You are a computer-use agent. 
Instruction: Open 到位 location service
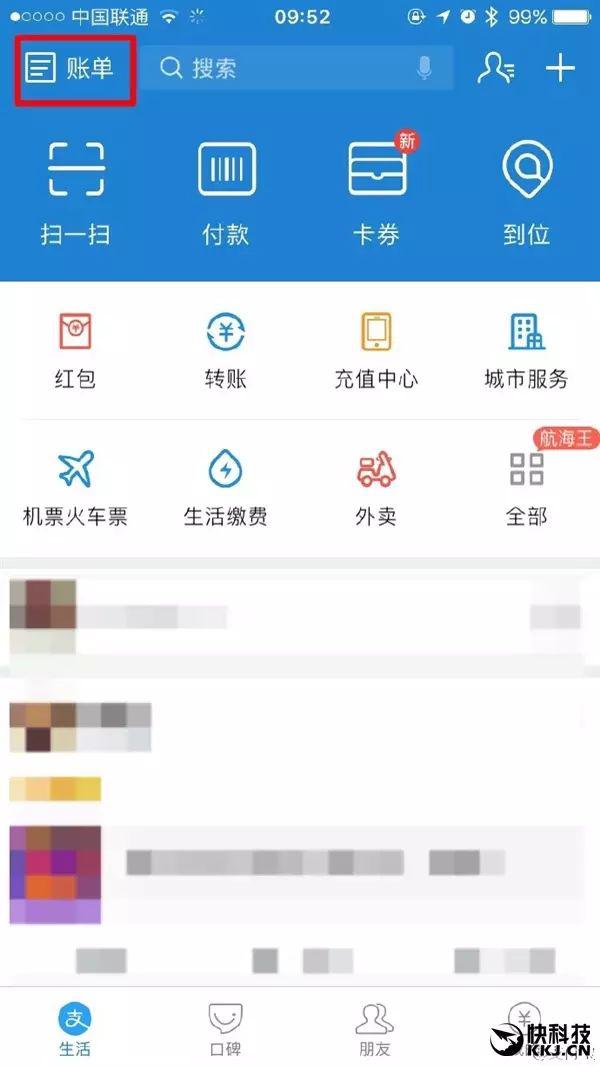coord(527,192)
